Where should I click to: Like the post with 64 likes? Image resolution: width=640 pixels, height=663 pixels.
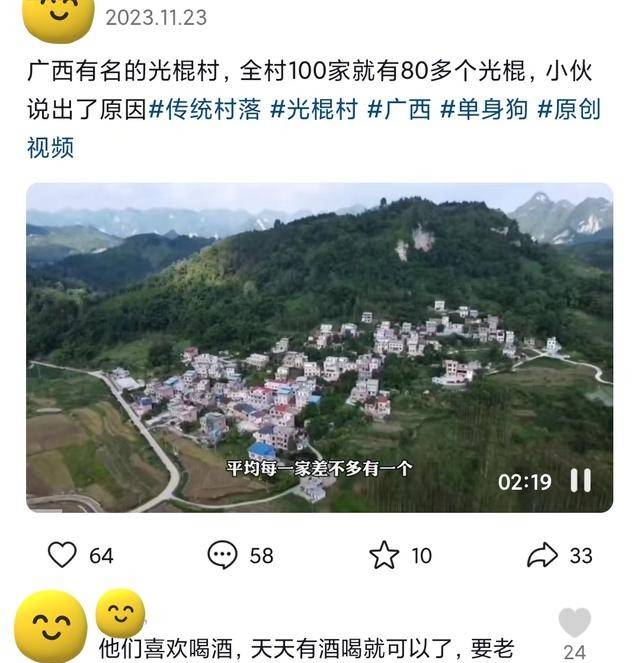[x=62, y=555]
